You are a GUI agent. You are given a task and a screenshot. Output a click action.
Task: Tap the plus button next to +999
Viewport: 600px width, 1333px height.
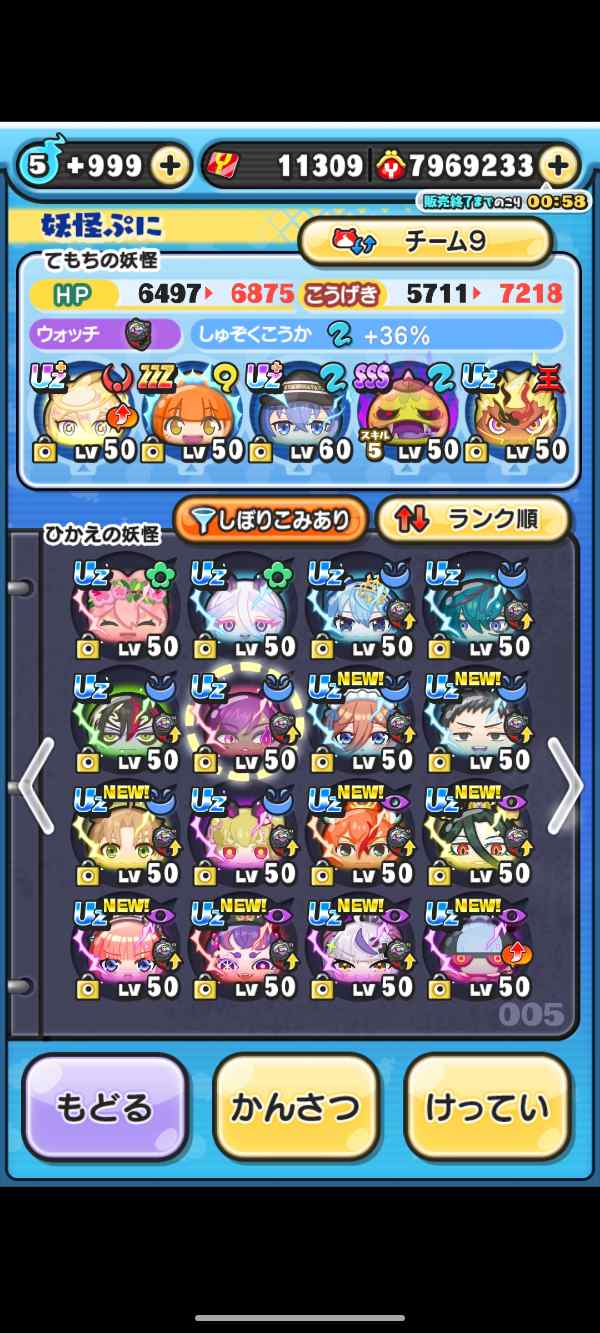170,166
